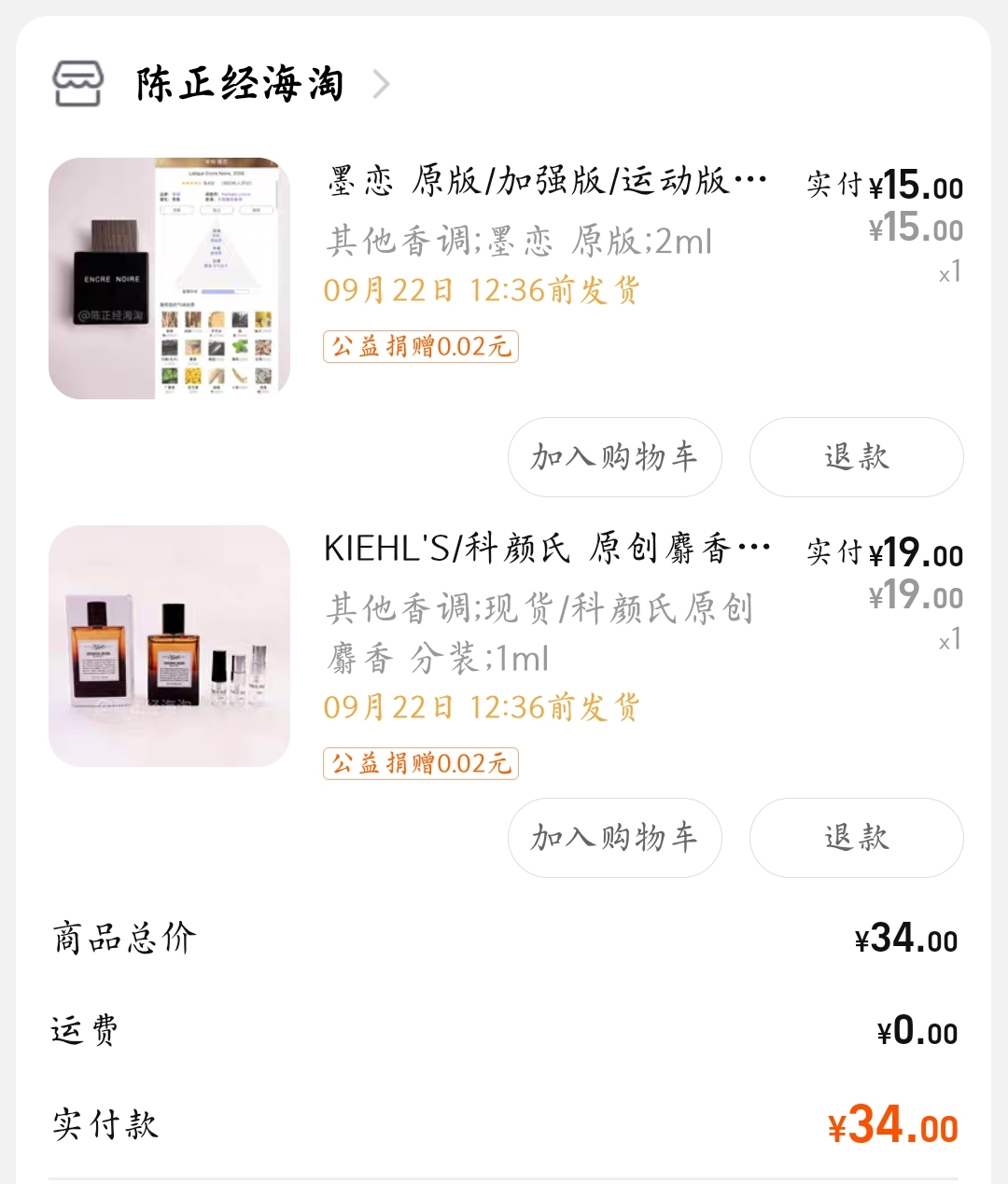Add KIEHL'S 科颜氏 item to cart

pos(614,838)
